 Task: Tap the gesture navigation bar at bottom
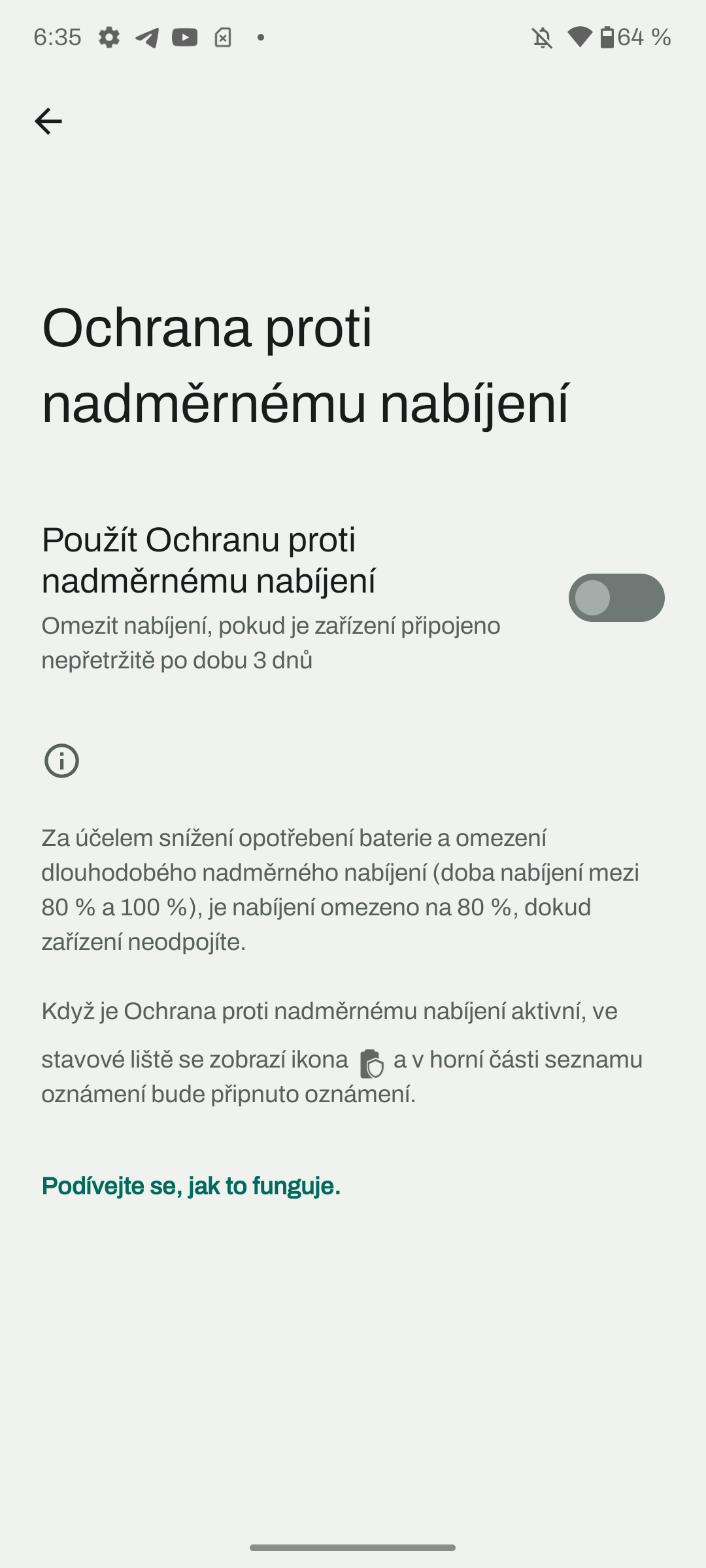tap(353, 1547)
